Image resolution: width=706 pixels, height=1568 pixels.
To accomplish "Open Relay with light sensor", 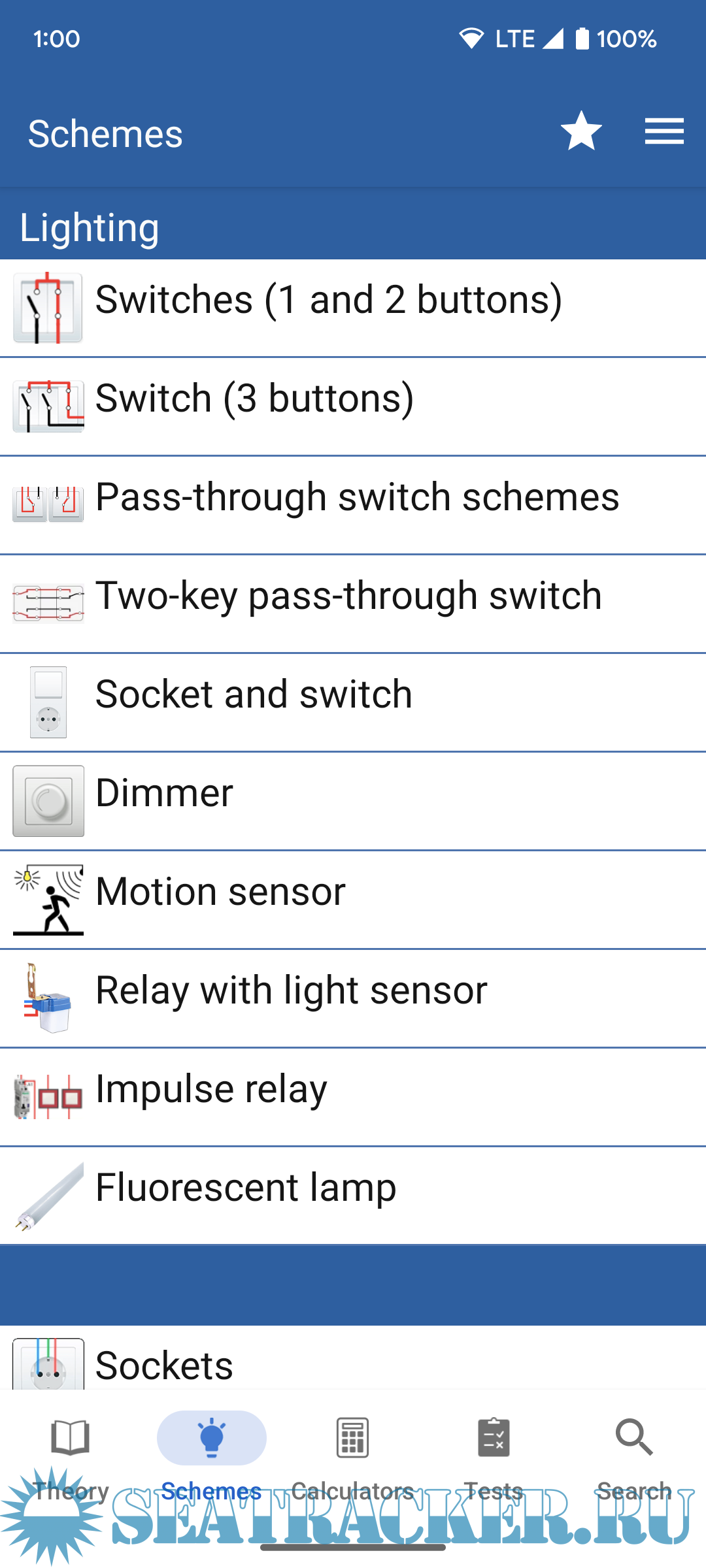I will (353, 998).
